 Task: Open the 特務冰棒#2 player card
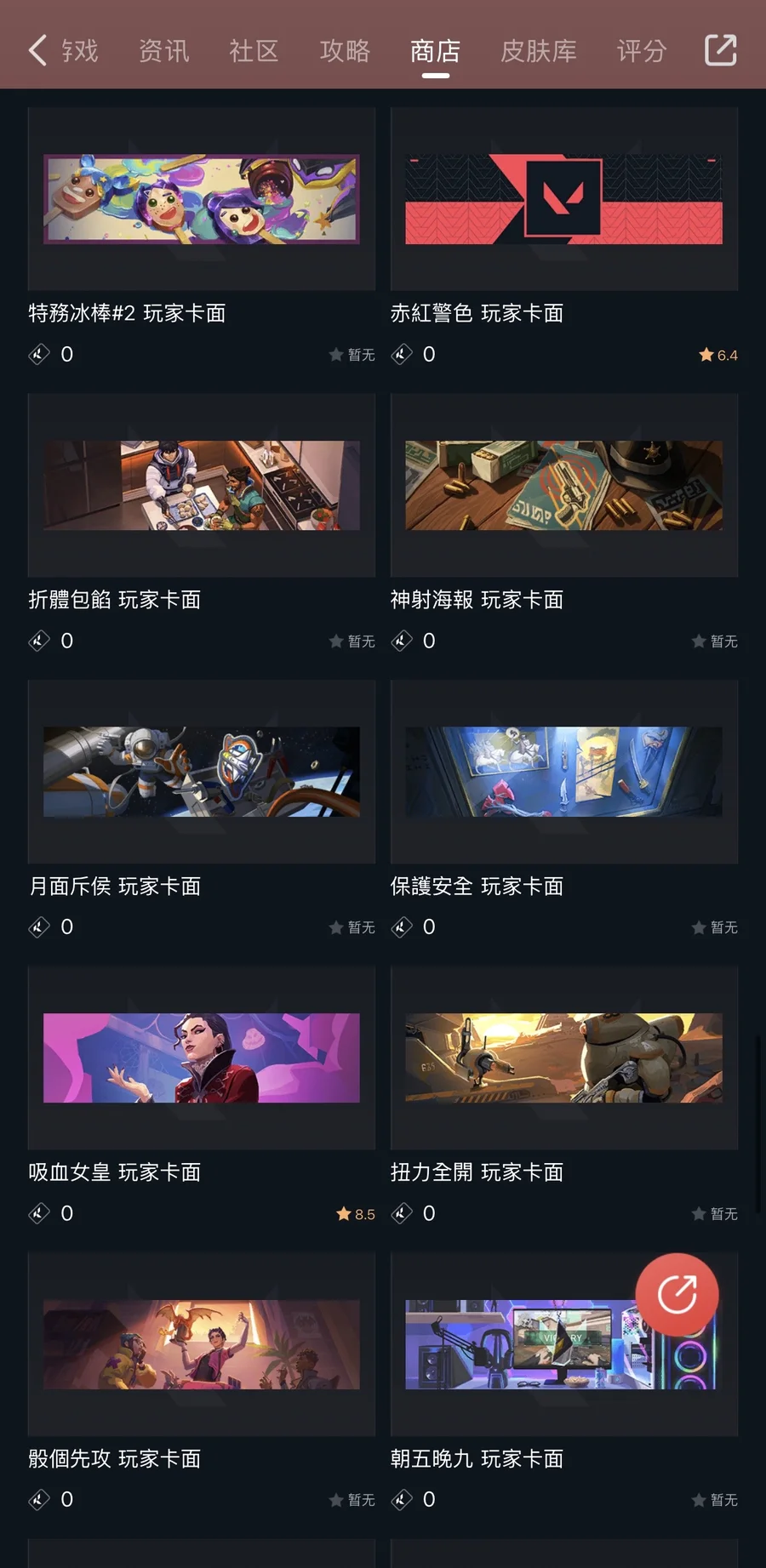(x=202, y=200)
